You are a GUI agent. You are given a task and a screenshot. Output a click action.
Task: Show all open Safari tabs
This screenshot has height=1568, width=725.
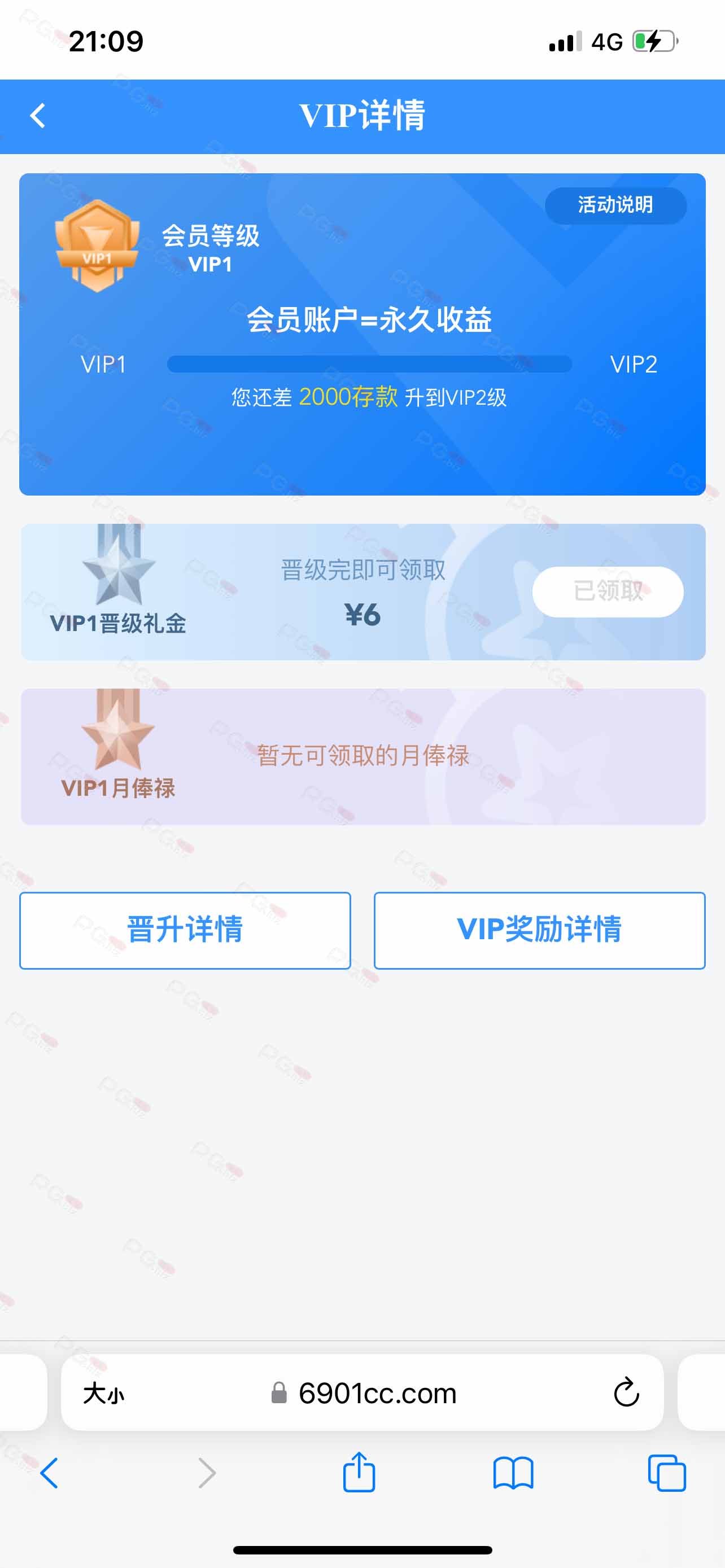(x=667, y=1473)
